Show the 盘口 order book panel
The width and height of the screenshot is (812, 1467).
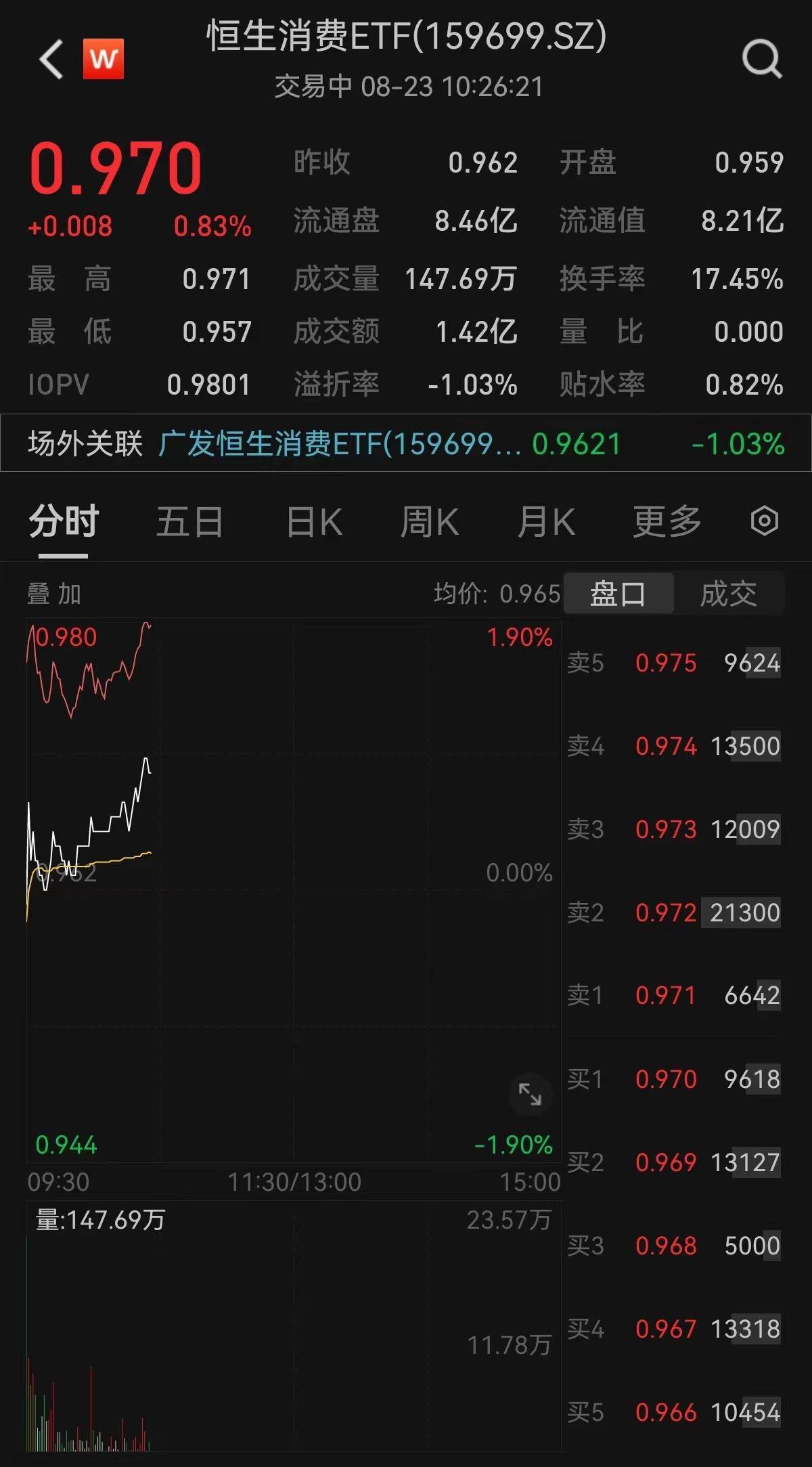tap(618, 592)
